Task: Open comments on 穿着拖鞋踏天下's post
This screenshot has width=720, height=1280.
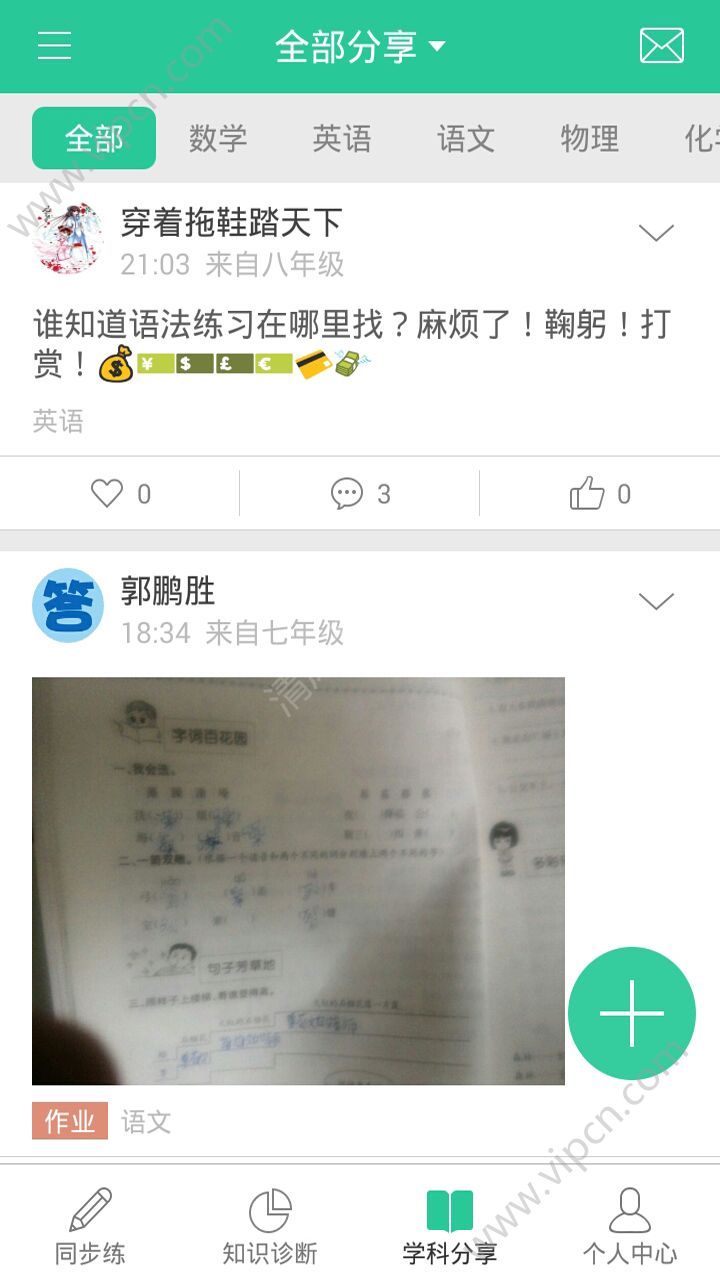Action: (x=360, y=493)
